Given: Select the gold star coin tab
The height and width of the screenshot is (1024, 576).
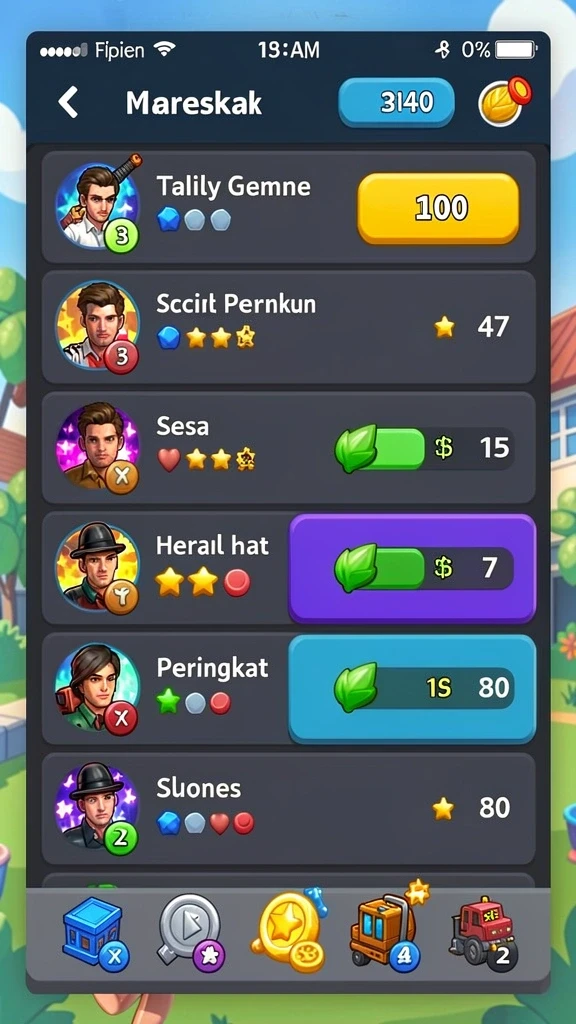Looking at the screenshot, I should point(289,929).
